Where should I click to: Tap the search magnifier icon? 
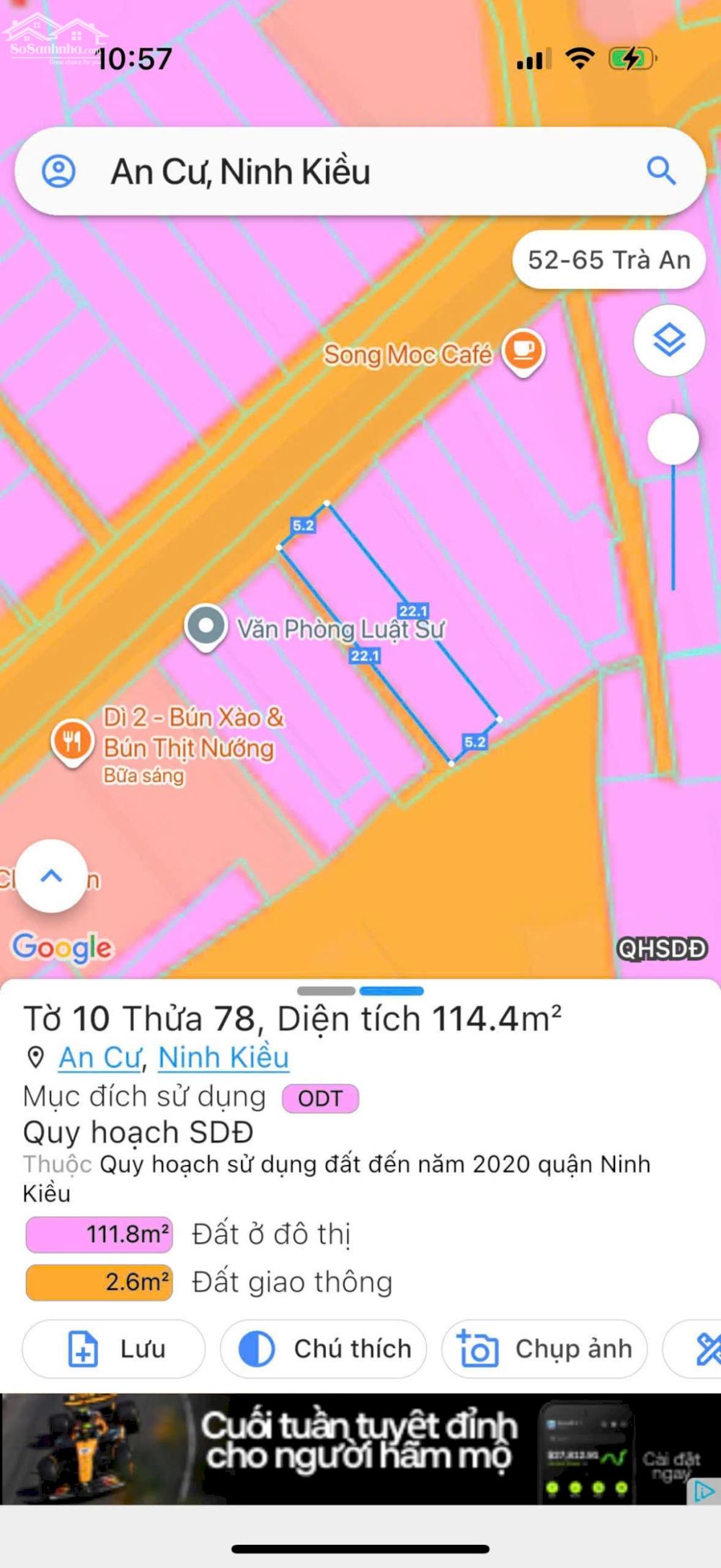point(663,172)
